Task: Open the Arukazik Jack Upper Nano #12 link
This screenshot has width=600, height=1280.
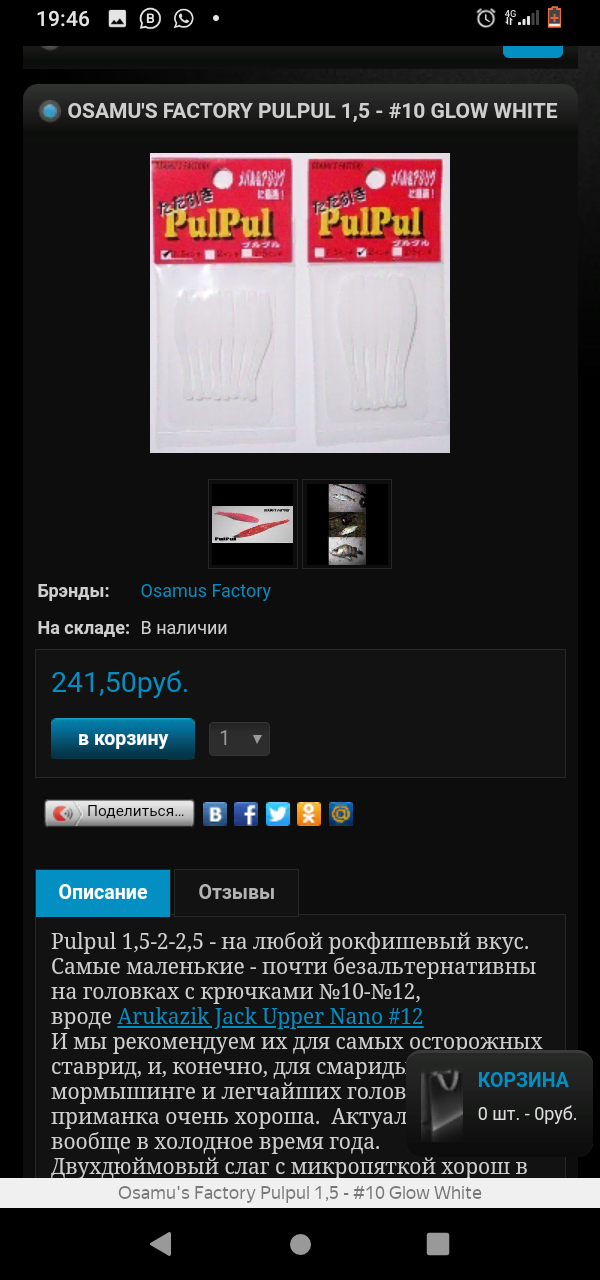Action: pyautogui.click(x=270, y=1017)
